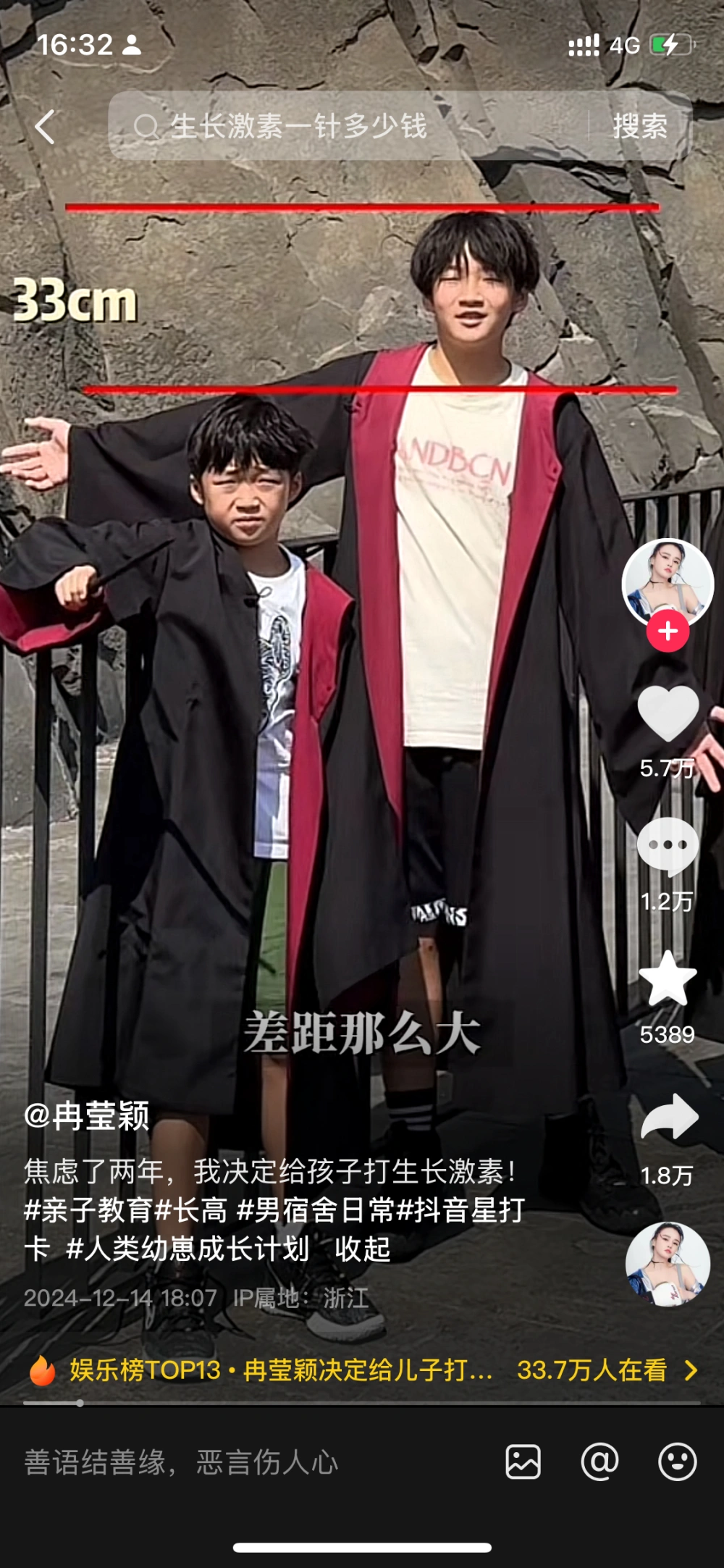Attach an image to the comment
This screenshot has width=724, height=1568.
coord(523,1462)
